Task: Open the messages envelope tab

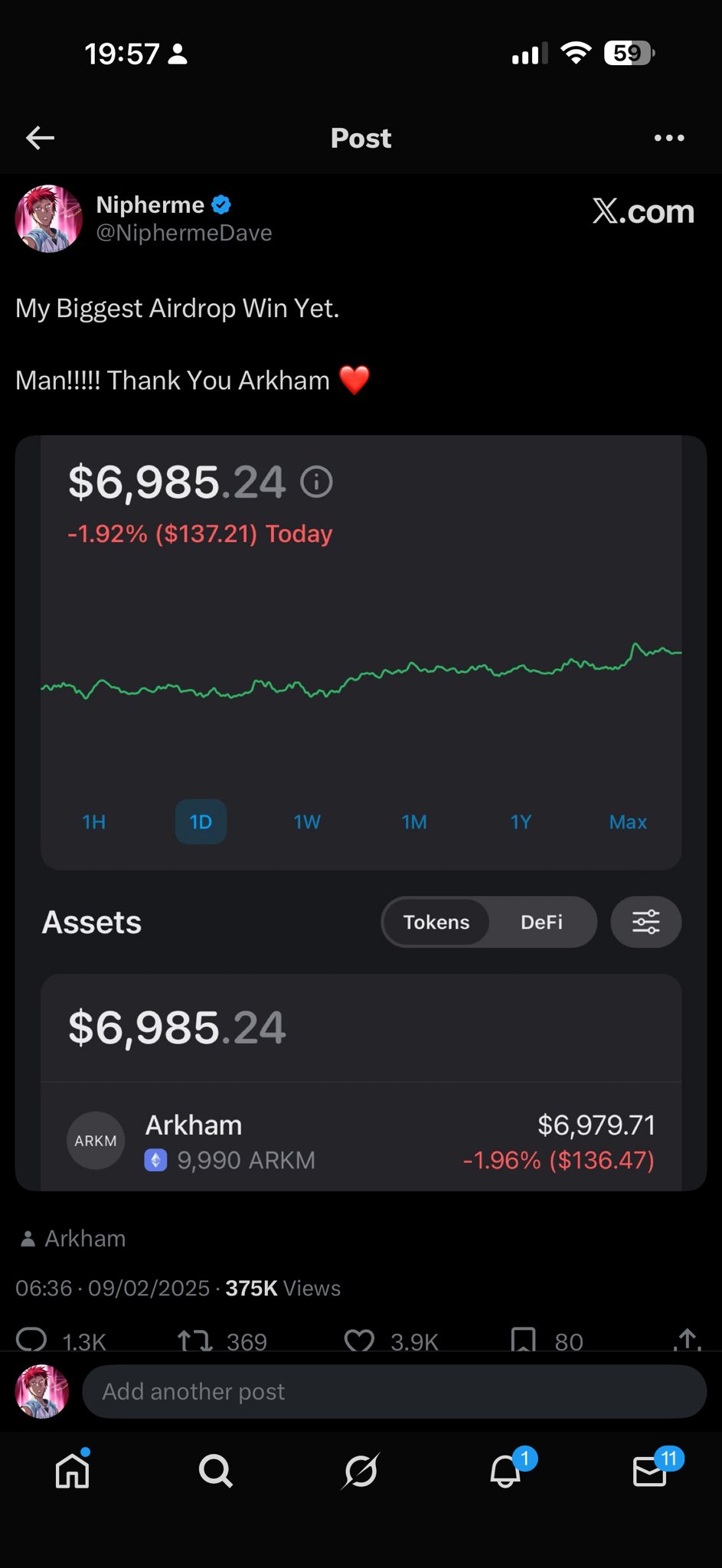Action: coord(650,1471)
